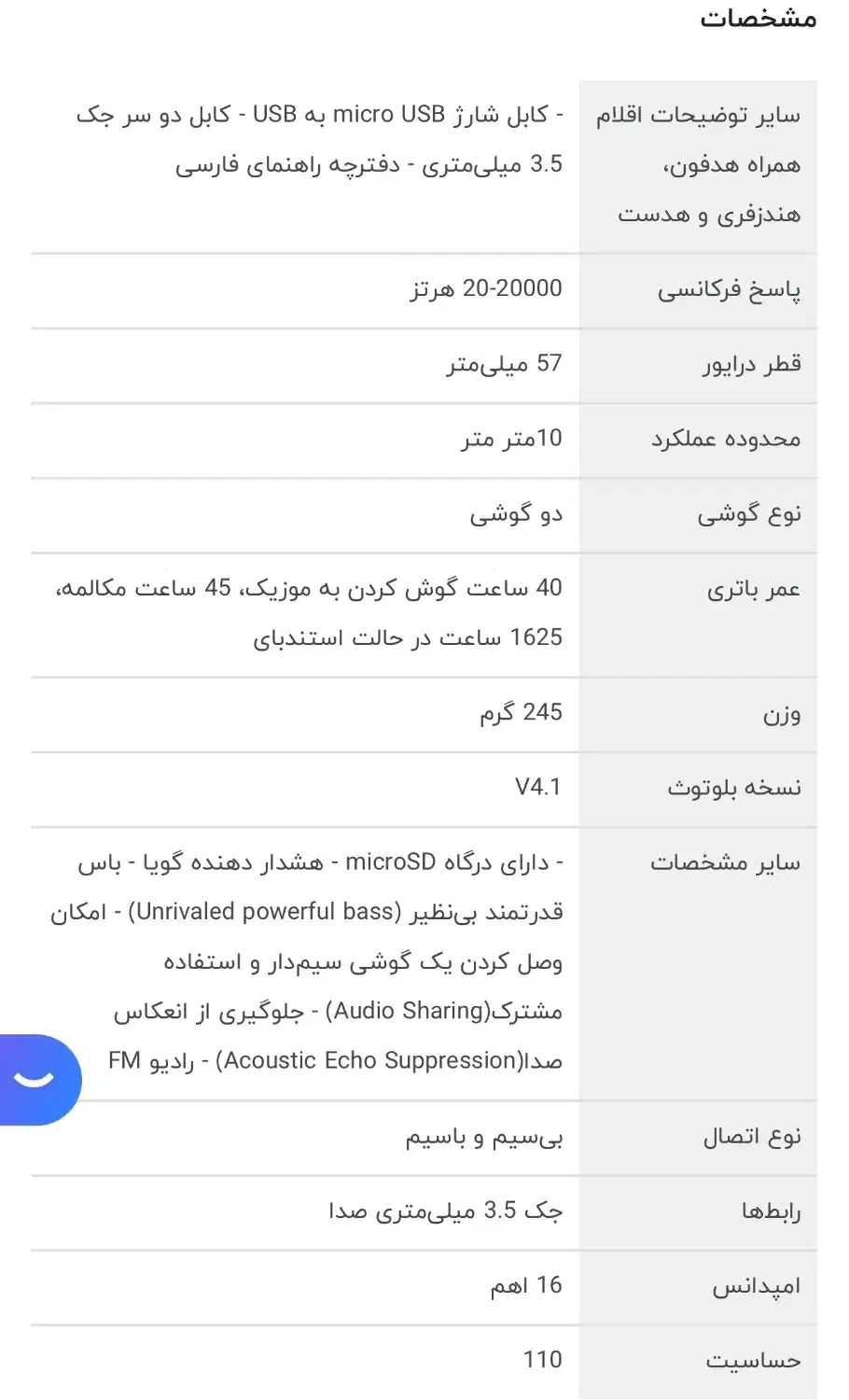Select the محدوده عملکرد row
This screenshot has width=849, height=1400.
click(728, 440)
